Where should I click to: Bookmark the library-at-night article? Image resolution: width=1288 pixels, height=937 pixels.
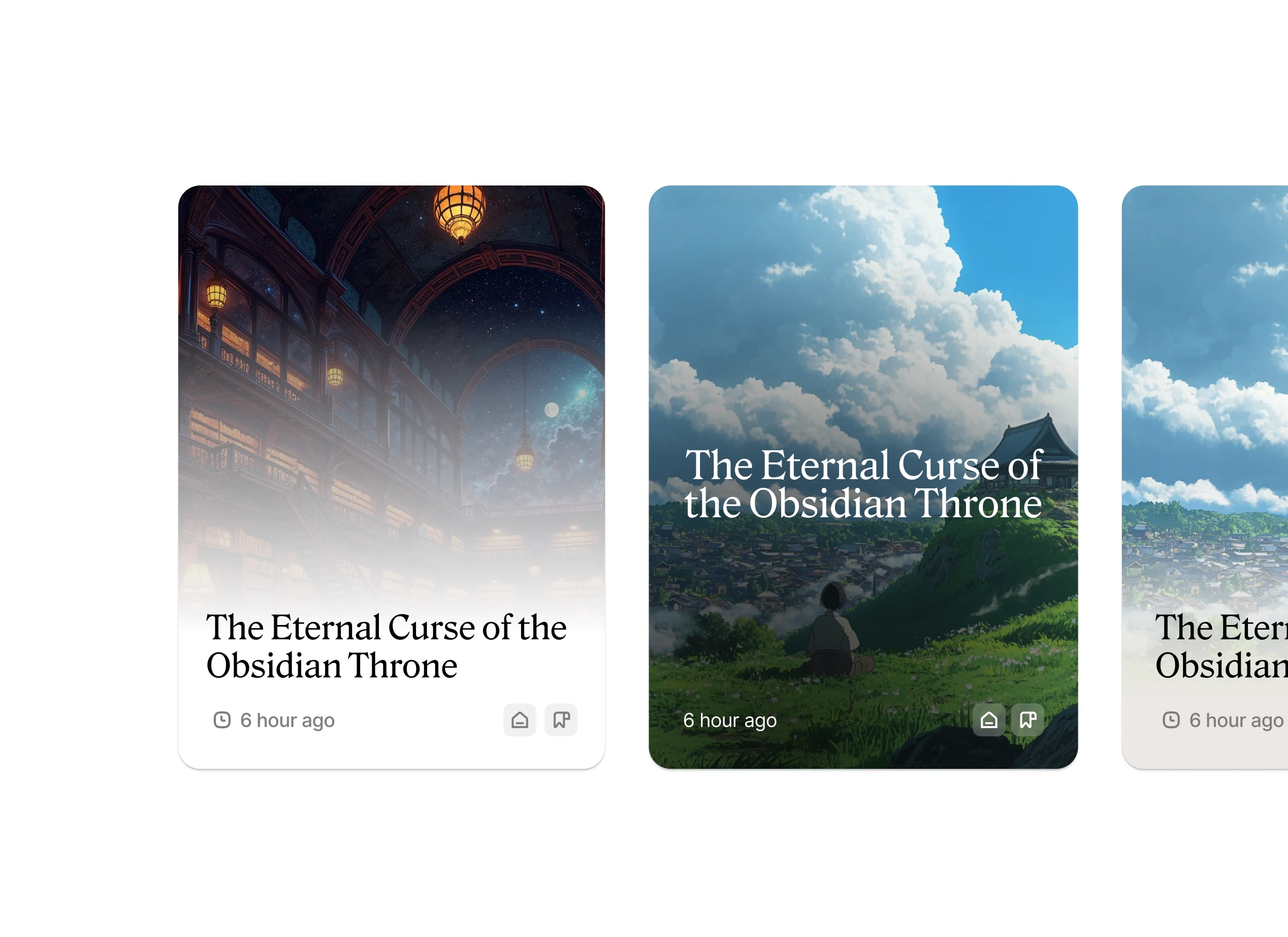pyautogui.click(x=561, y=720)
